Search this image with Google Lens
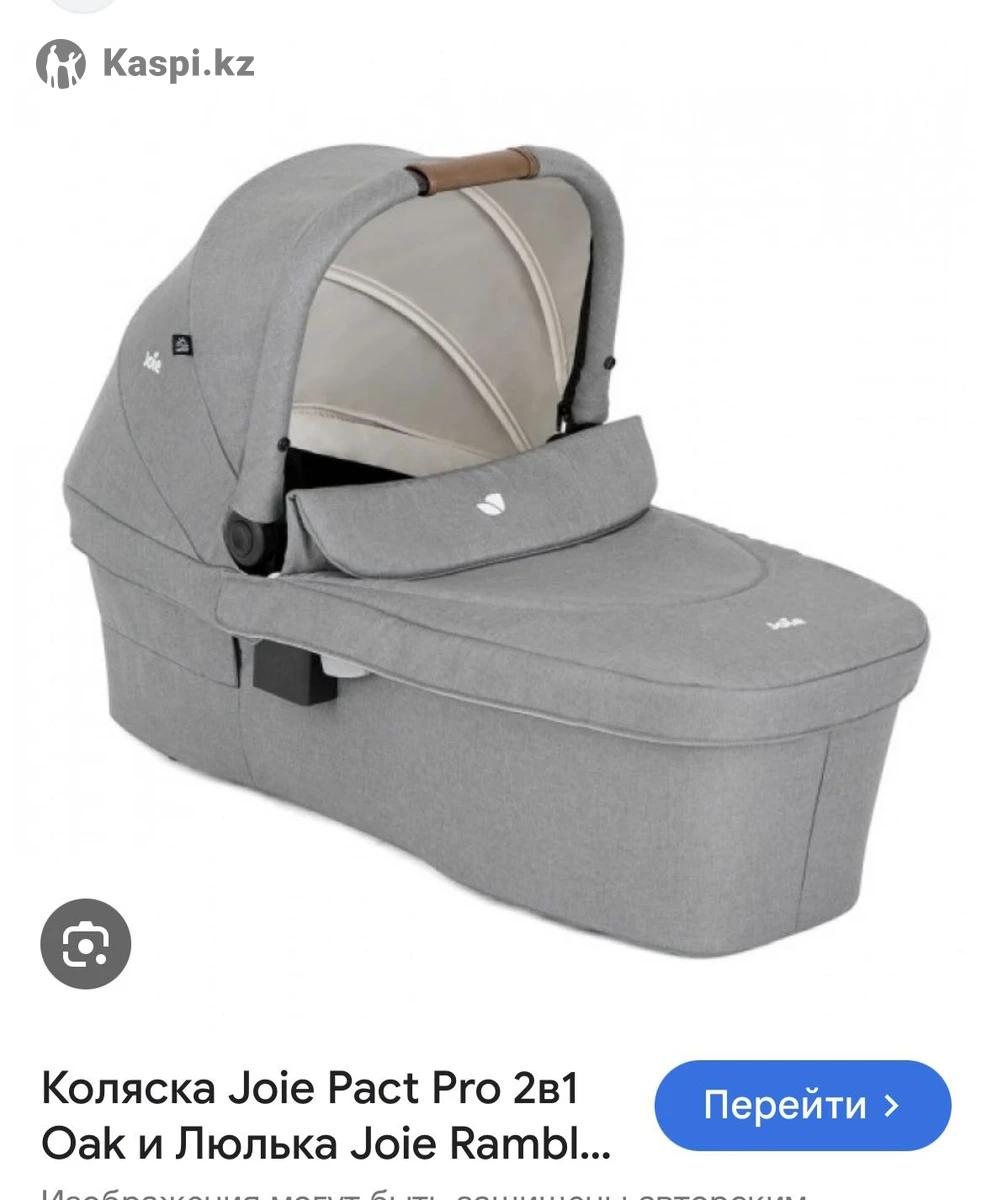Screen dimensions: 992x1200 tap(86, 944)
